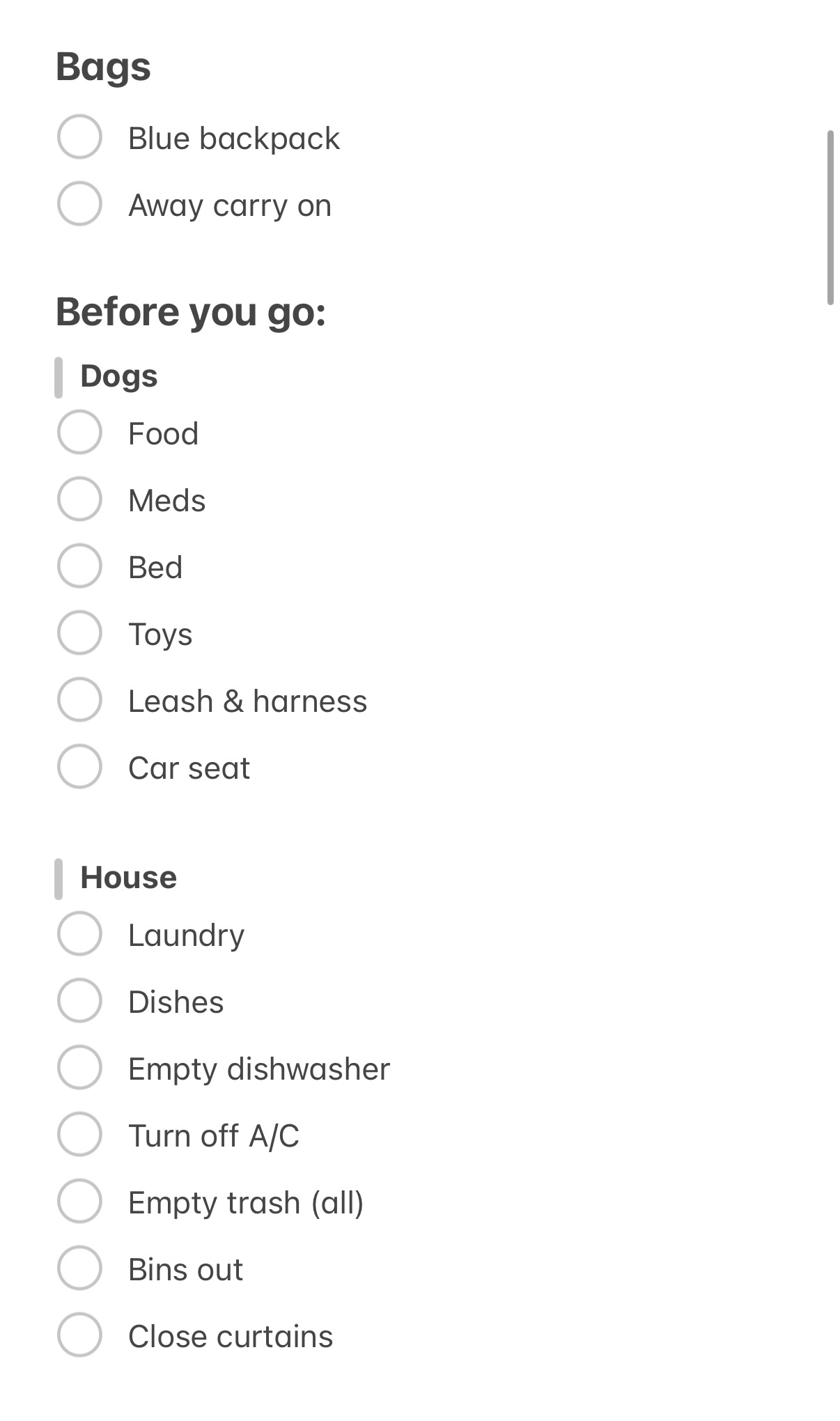Image resolution: width=840 pixels, height=1421 pixels.
Task: Mark Empty dishwasher done
Action: [79, 1068]
